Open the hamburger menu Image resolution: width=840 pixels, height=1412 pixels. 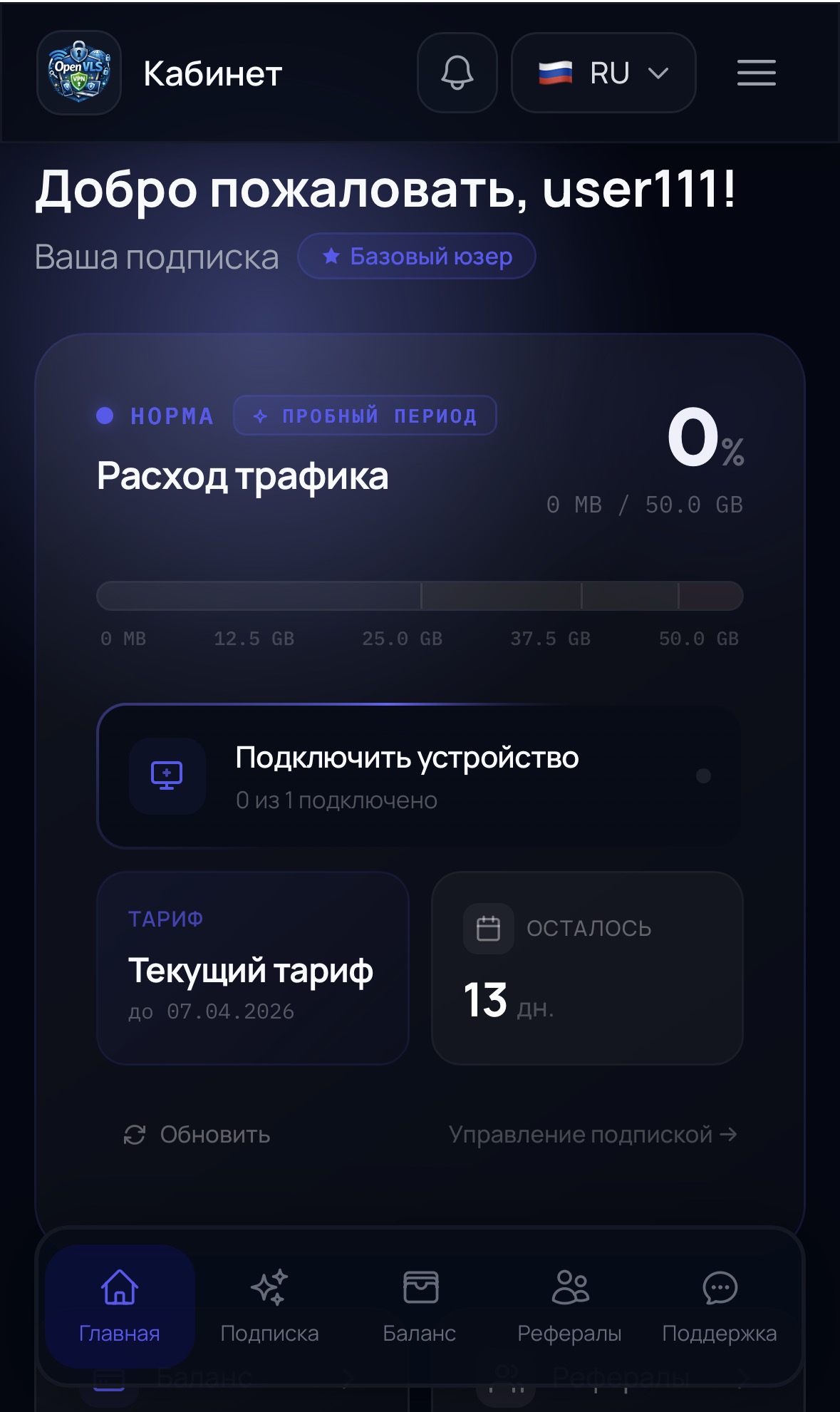756,73
